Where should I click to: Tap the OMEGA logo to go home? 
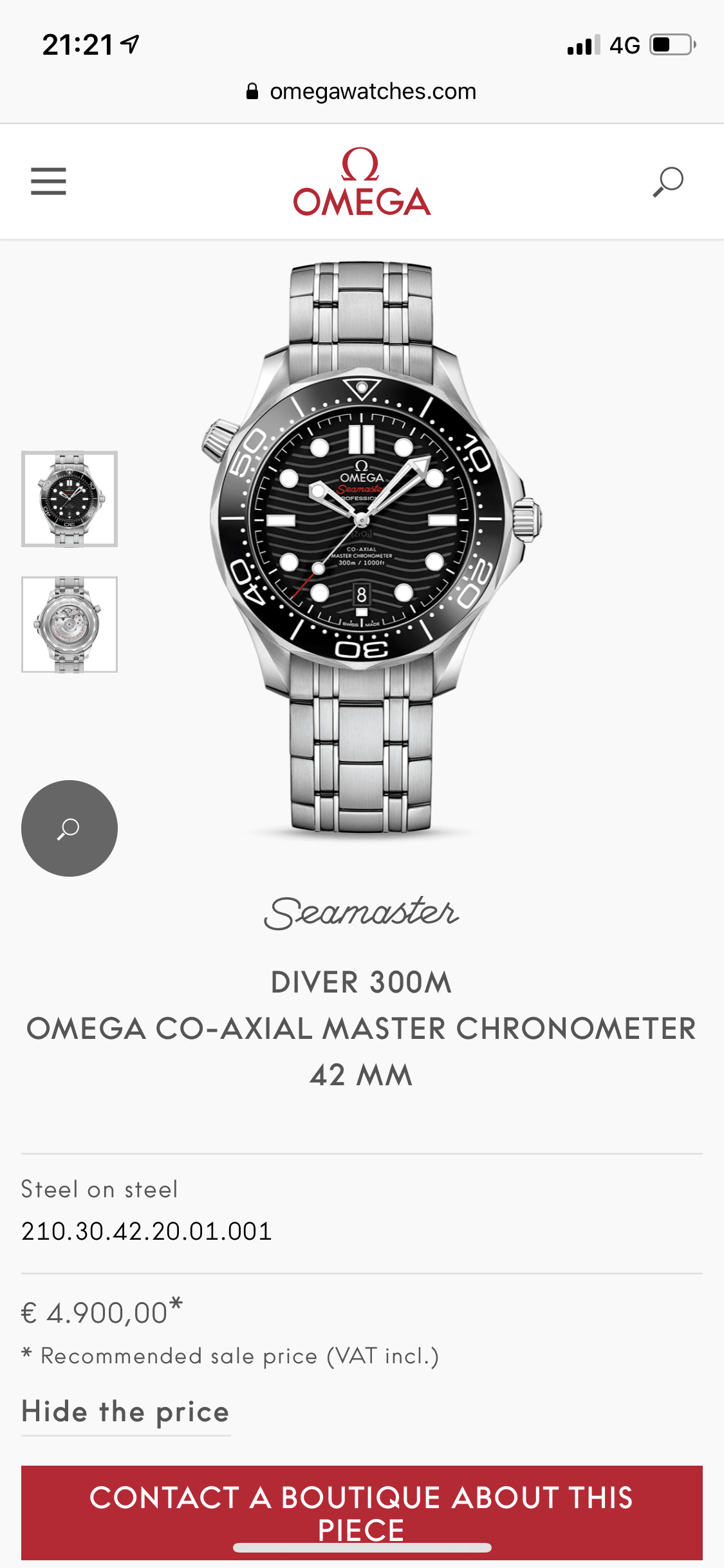(x=362, y=182)
